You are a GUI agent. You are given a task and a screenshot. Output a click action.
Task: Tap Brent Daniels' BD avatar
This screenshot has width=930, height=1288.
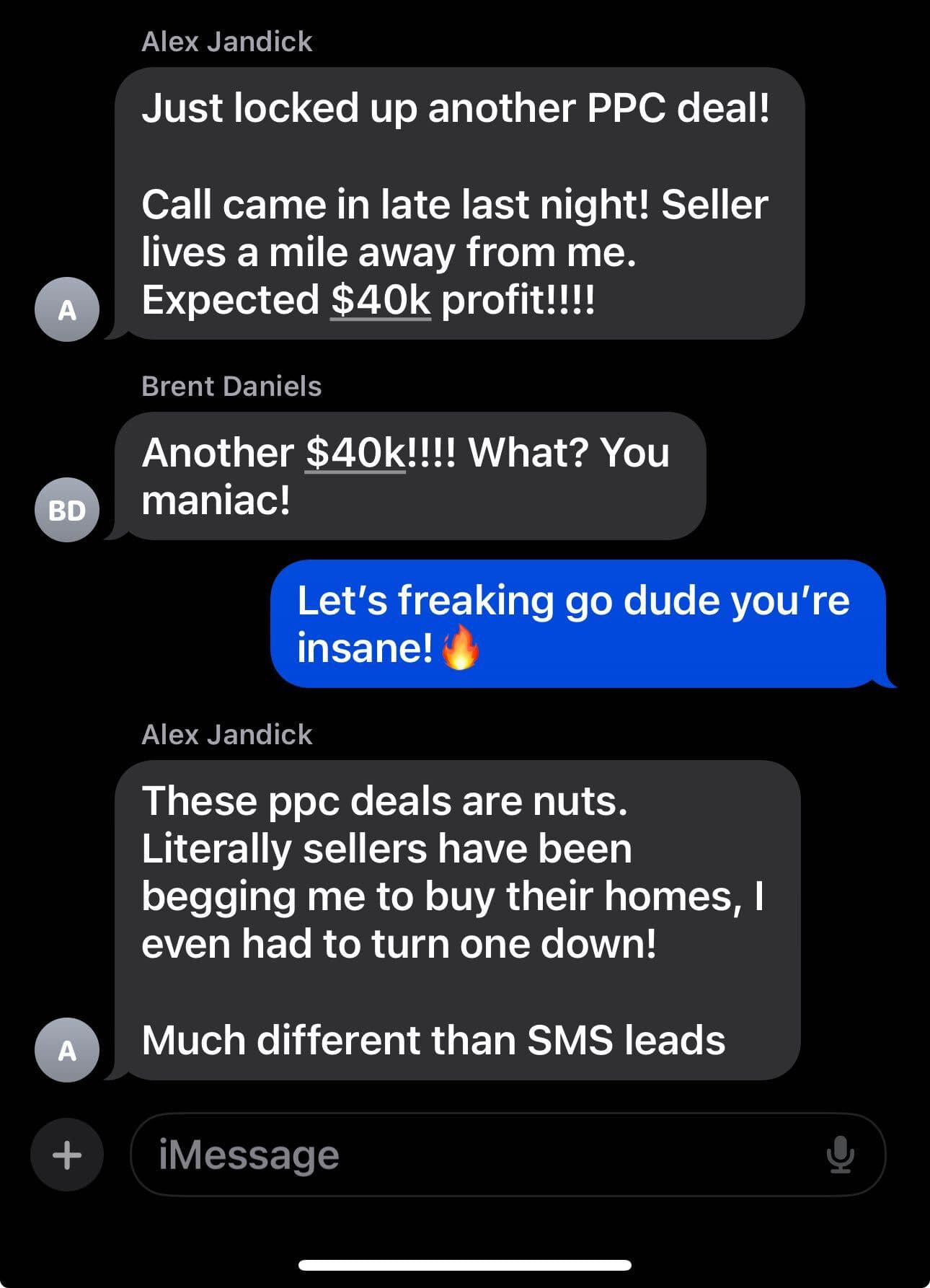67,508
